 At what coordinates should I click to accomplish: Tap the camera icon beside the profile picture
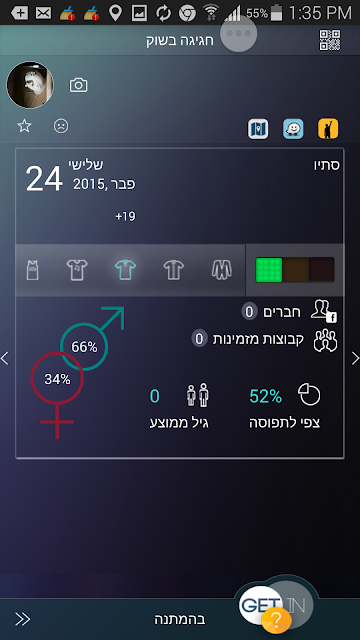(78, 85)
